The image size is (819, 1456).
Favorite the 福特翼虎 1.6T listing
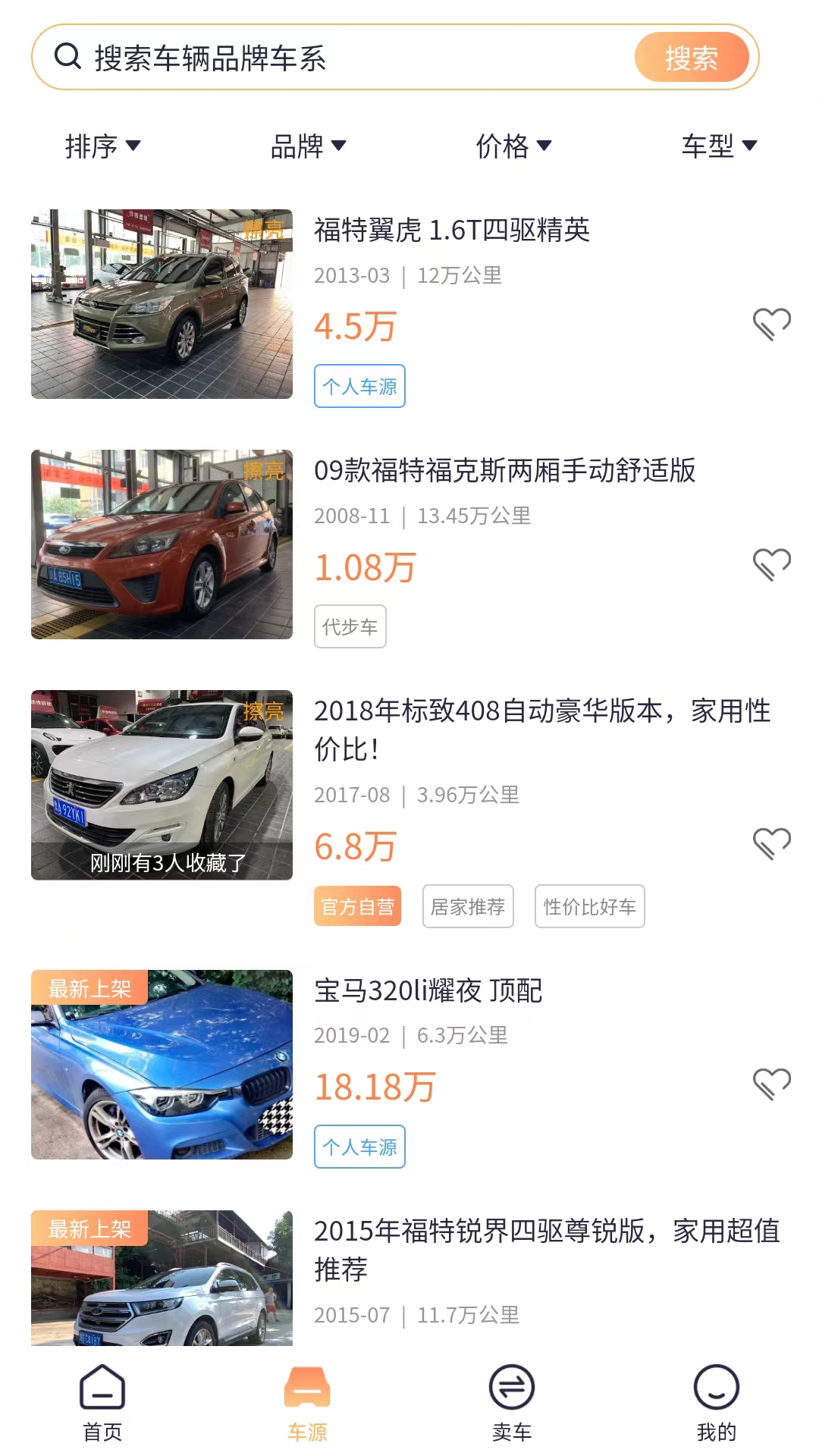771,324
